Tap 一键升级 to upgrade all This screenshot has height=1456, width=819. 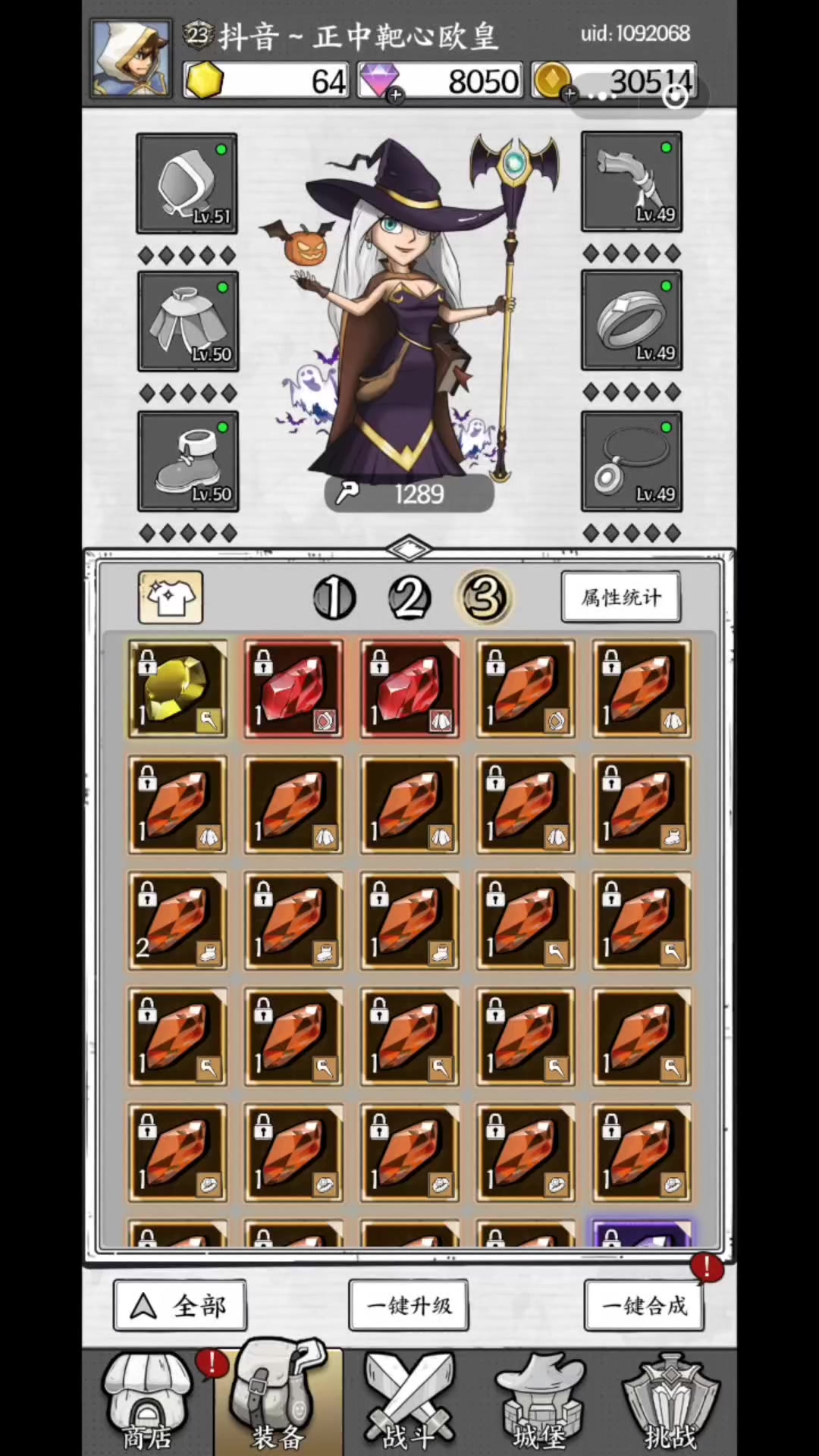[x=409, y=1306]
